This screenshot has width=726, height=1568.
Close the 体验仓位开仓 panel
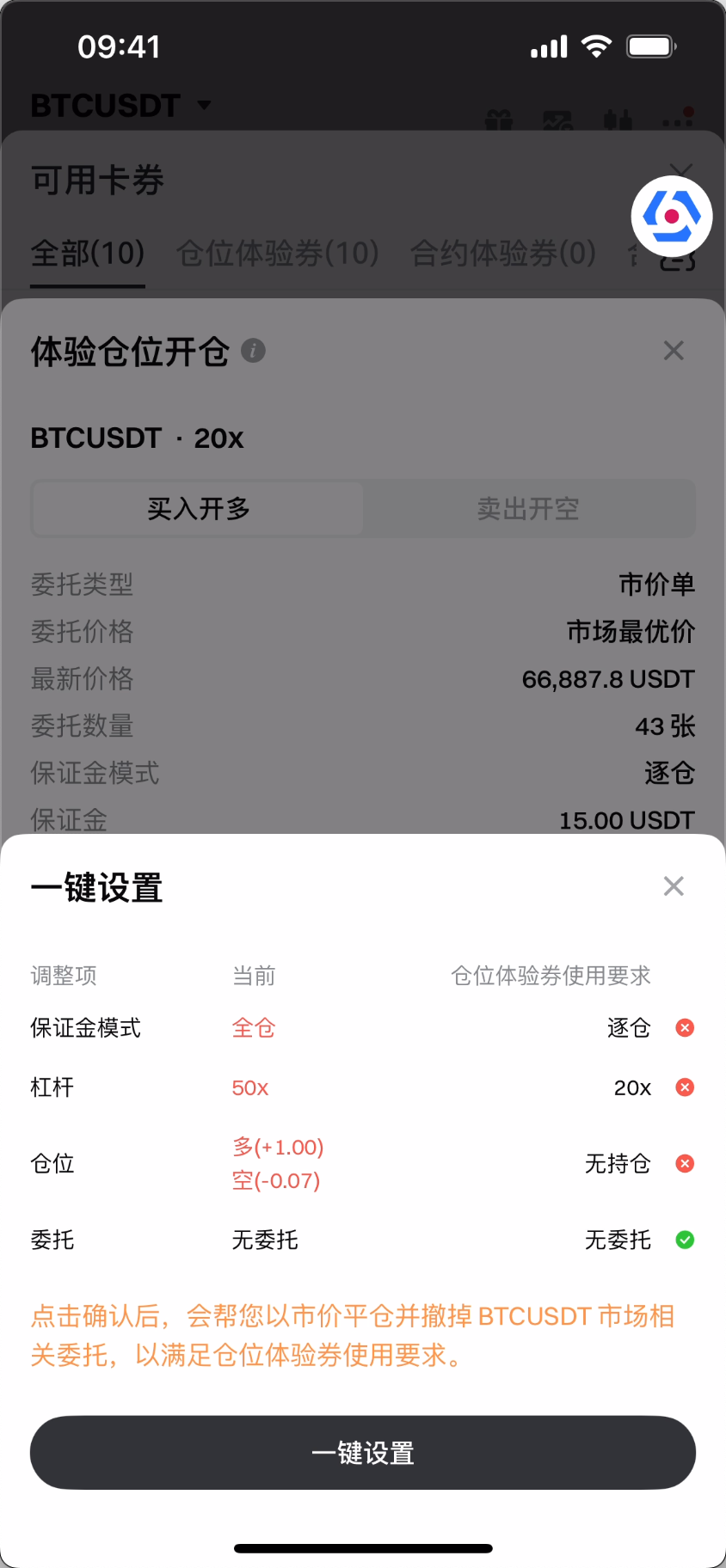point(674,351)
